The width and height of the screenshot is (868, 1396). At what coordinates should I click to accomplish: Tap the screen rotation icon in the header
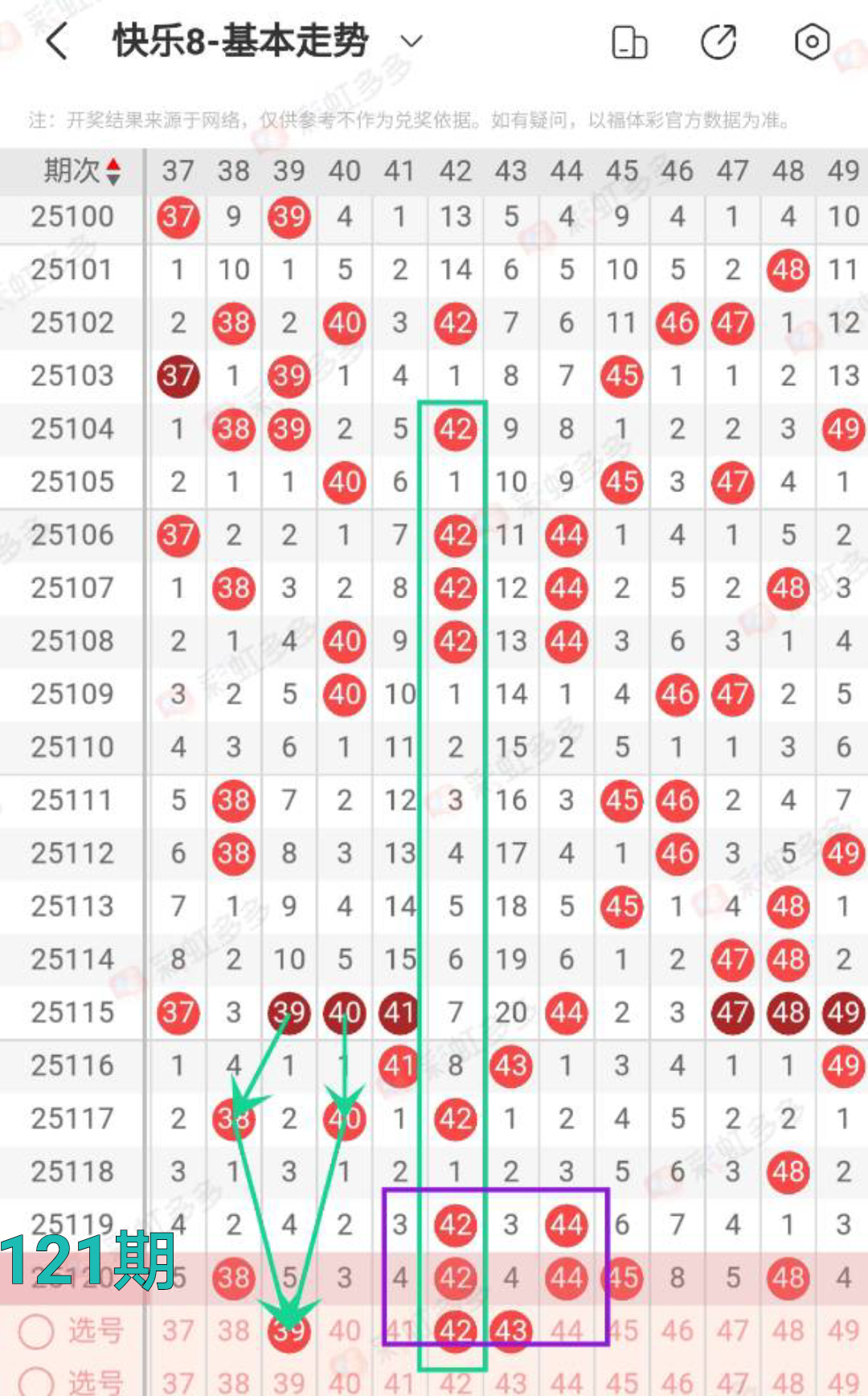click(629, 42)
